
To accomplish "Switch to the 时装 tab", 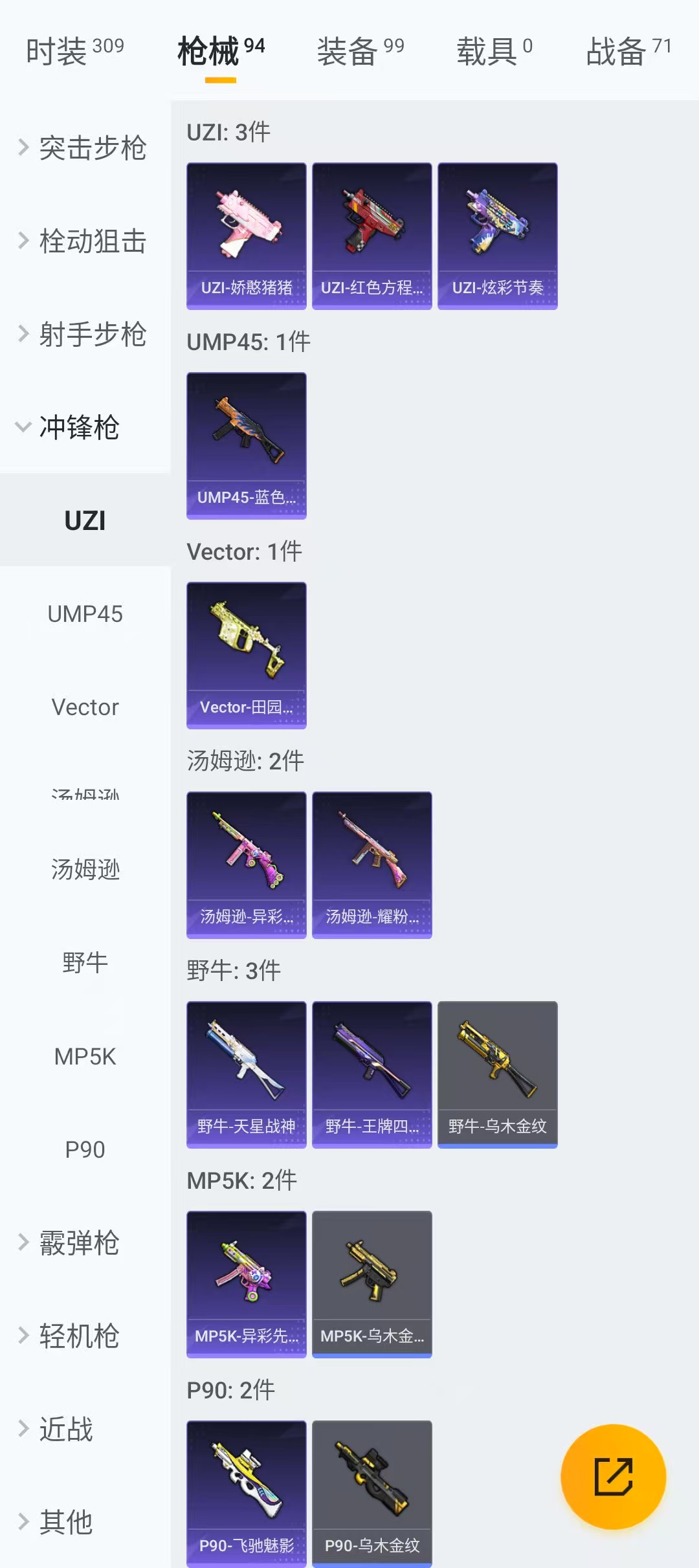I will 74,50.
